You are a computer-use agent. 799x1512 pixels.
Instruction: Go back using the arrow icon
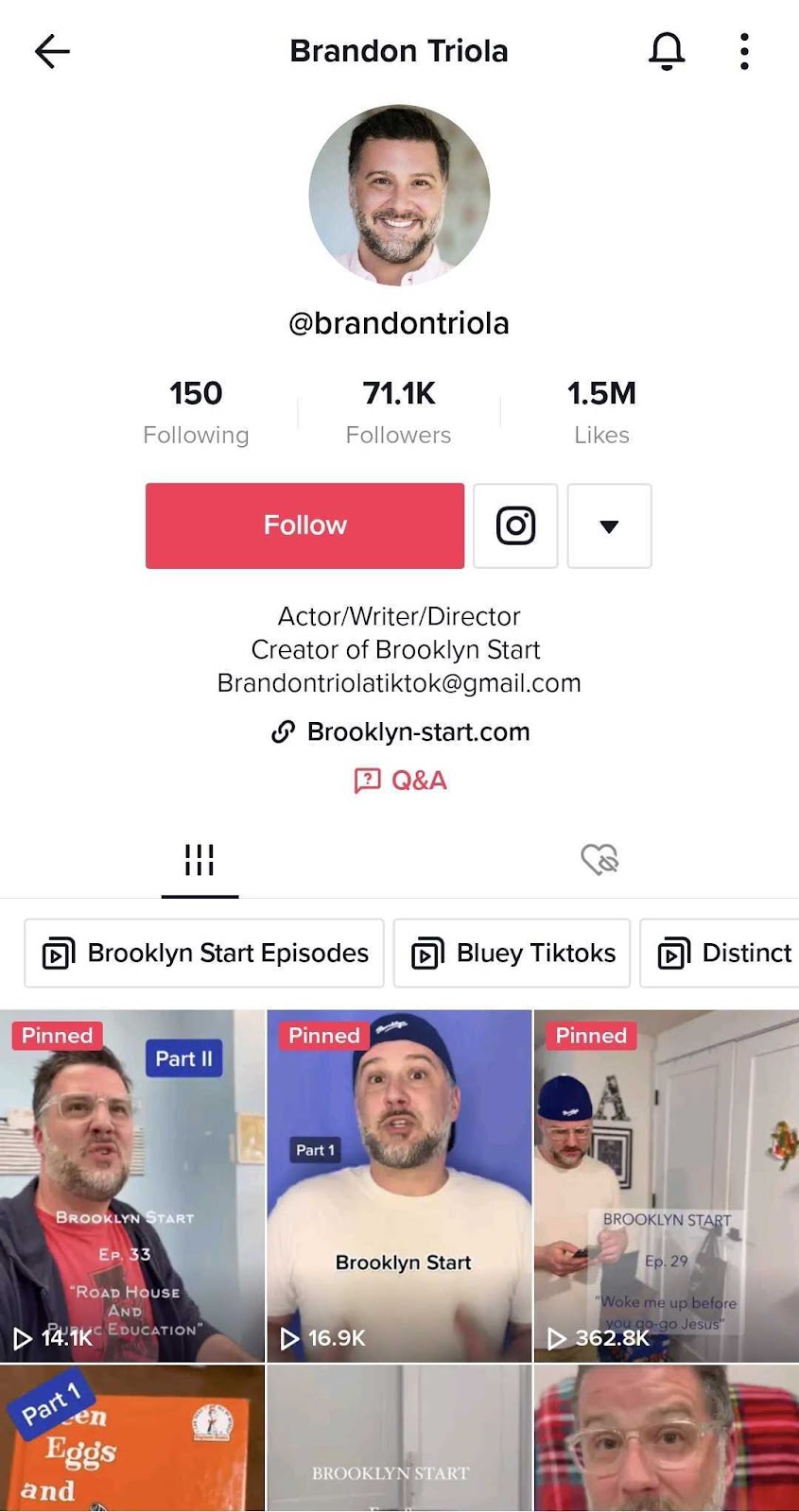52,51
